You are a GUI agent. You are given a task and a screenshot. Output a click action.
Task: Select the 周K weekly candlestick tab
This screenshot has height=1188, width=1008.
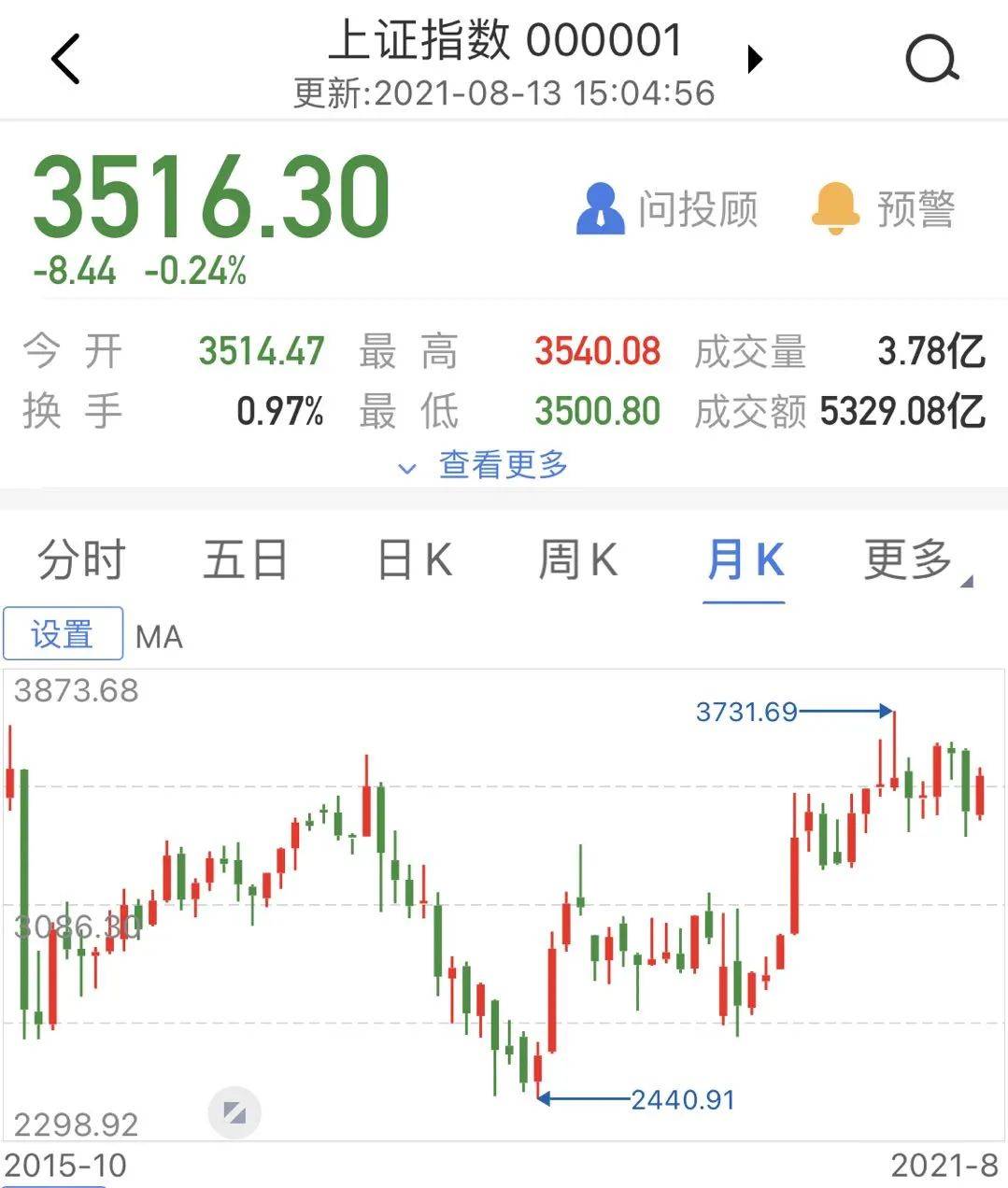577,560
